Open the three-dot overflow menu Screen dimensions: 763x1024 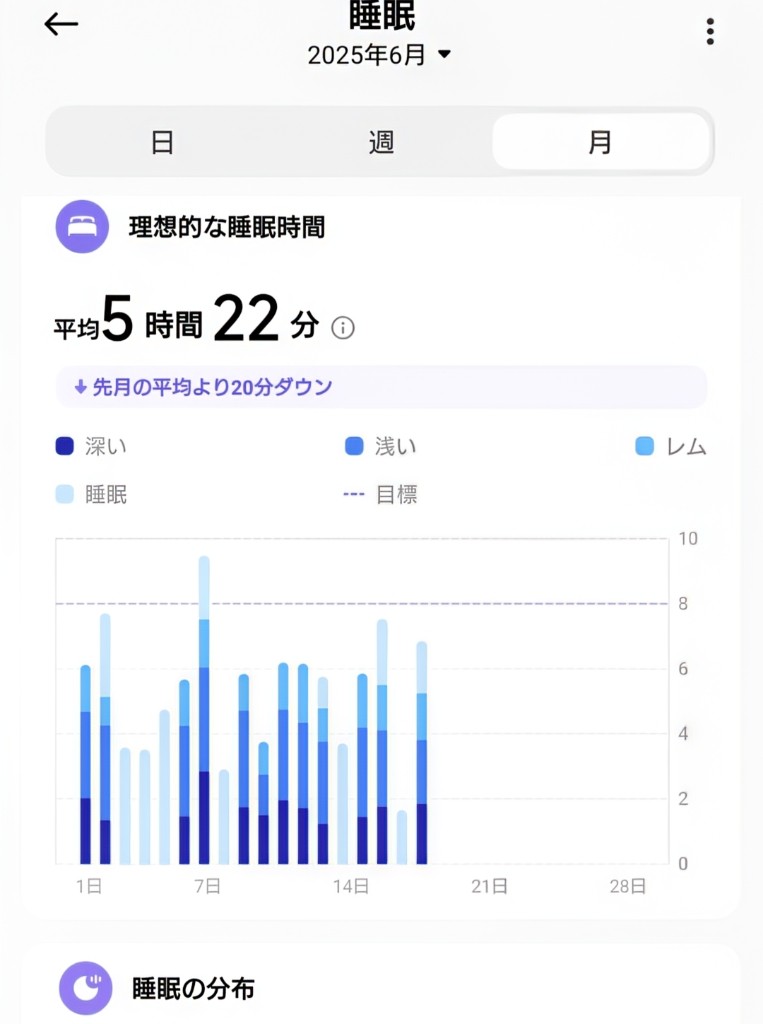pos(710,31)
